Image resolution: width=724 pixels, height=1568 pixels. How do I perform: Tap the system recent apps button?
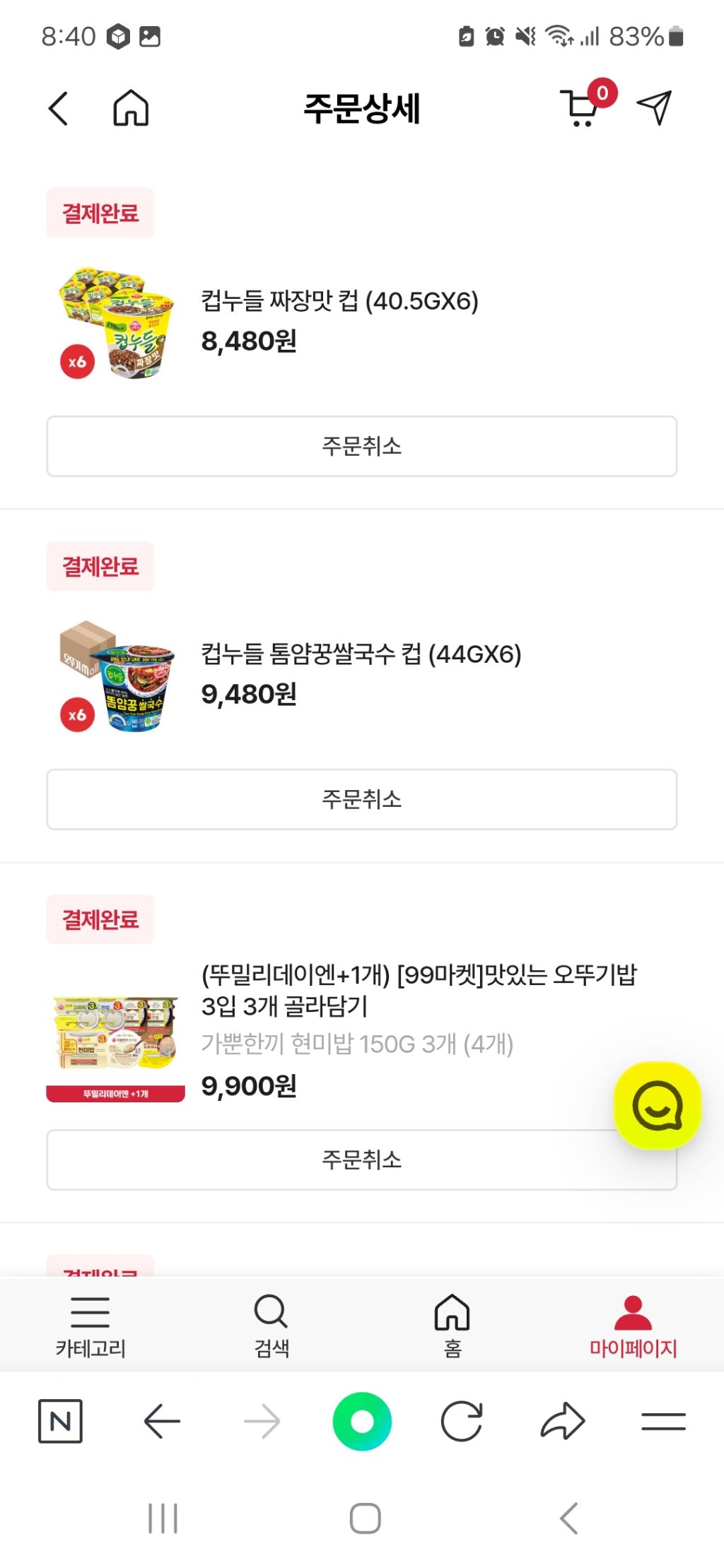[163, 1518]
